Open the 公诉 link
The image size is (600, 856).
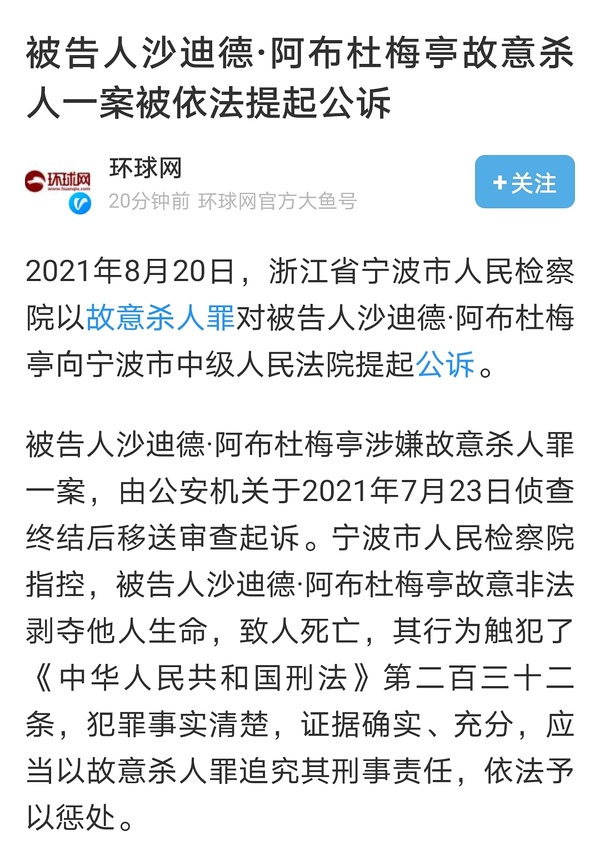(x=445, y=363)
